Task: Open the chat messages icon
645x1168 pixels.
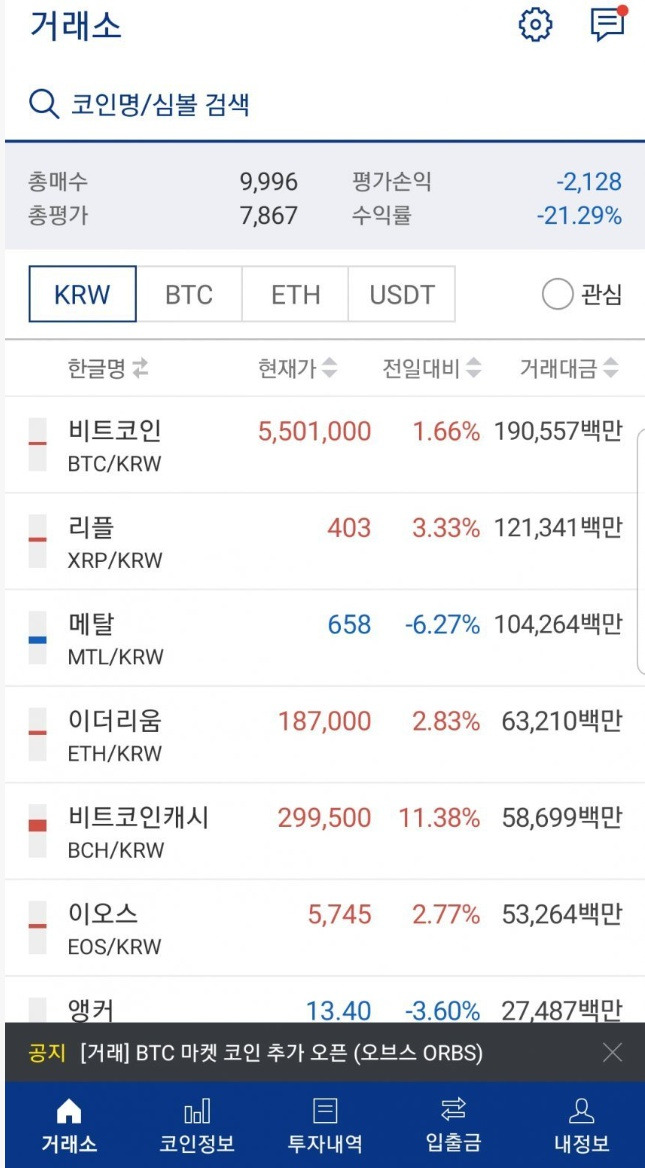Action: click(607, 24)
